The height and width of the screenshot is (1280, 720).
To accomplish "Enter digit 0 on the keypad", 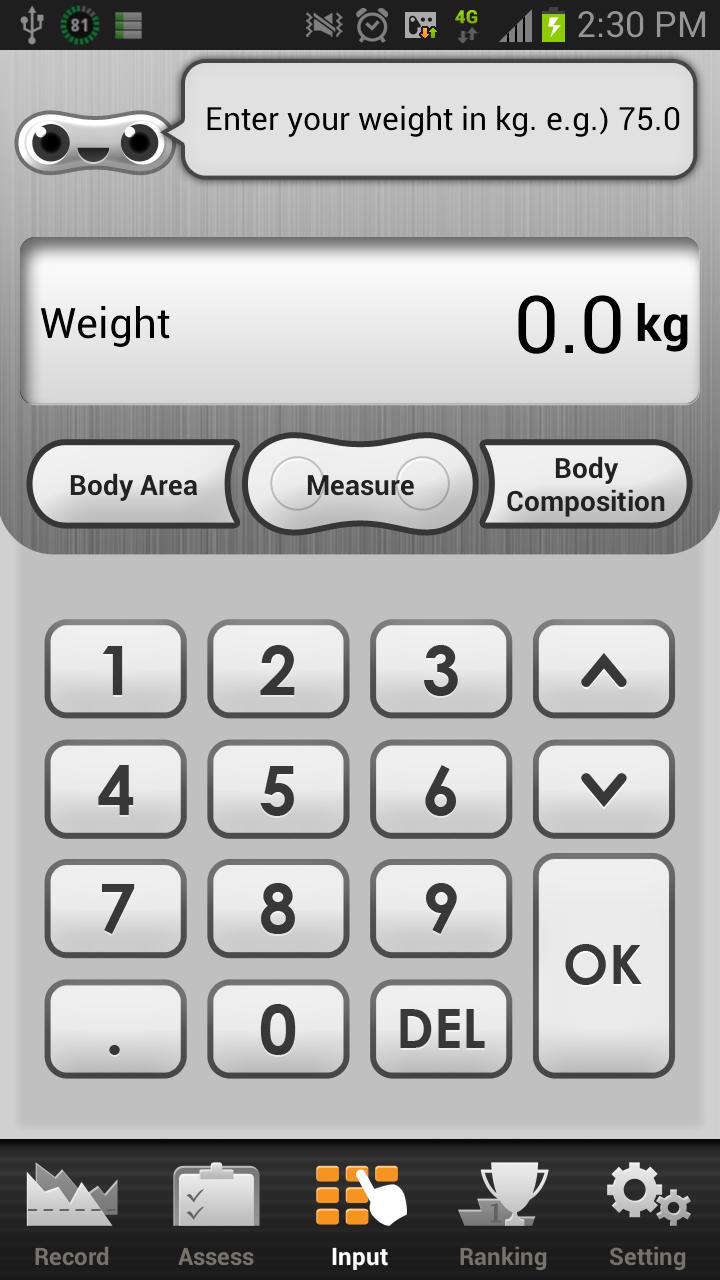I will (278, 1029).
